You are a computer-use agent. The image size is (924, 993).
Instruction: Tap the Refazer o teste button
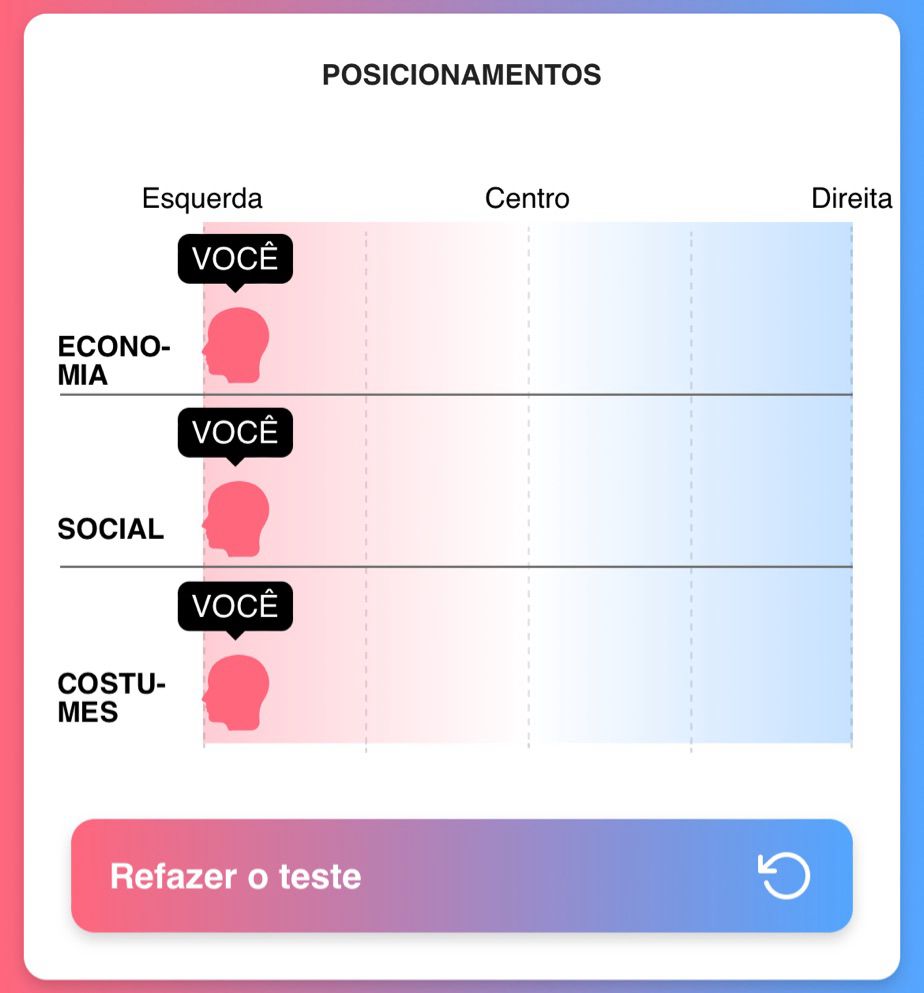[461, 876]
